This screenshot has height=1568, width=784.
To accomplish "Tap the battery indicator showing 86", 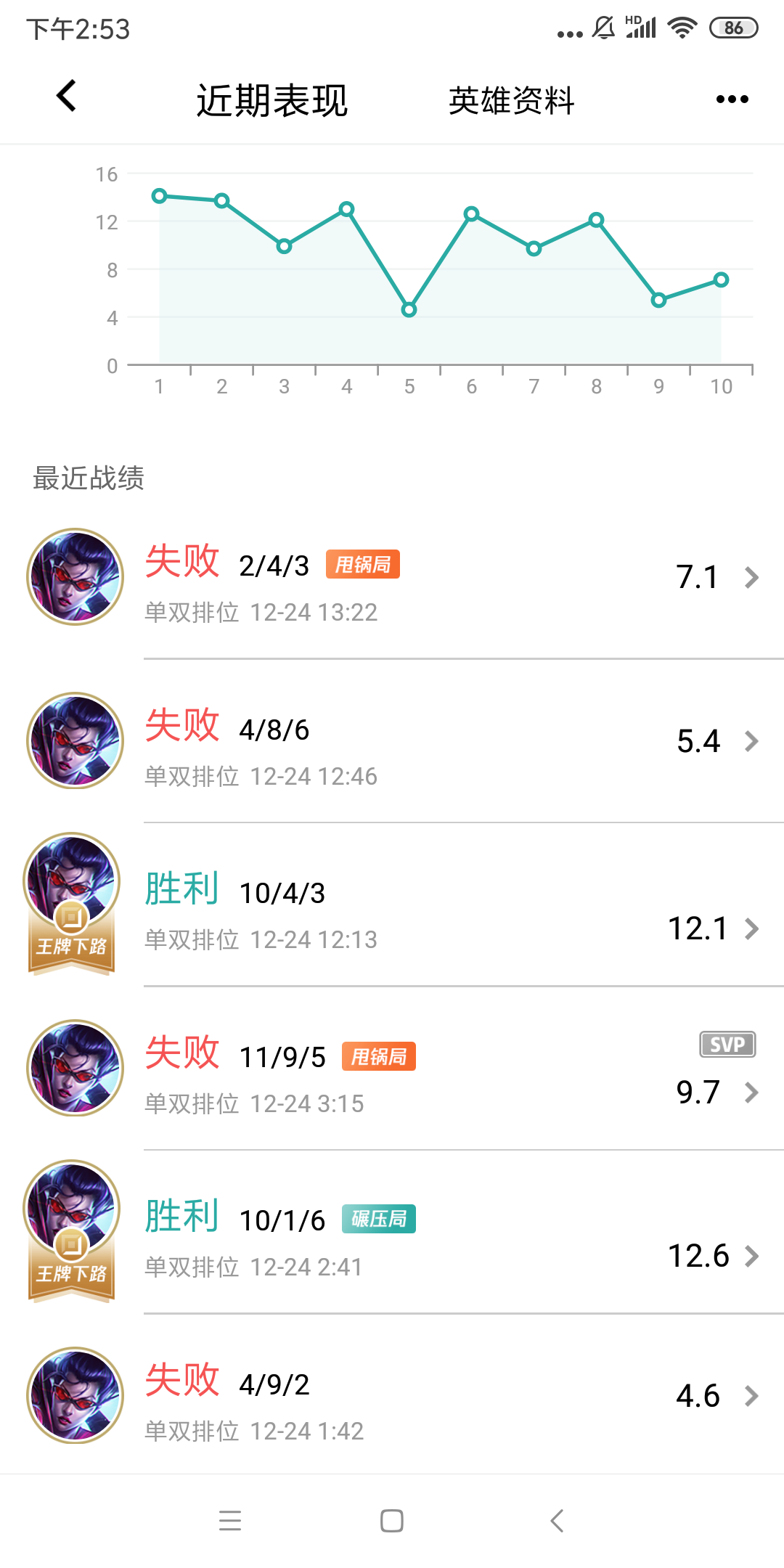I will [x=732, y=27].
